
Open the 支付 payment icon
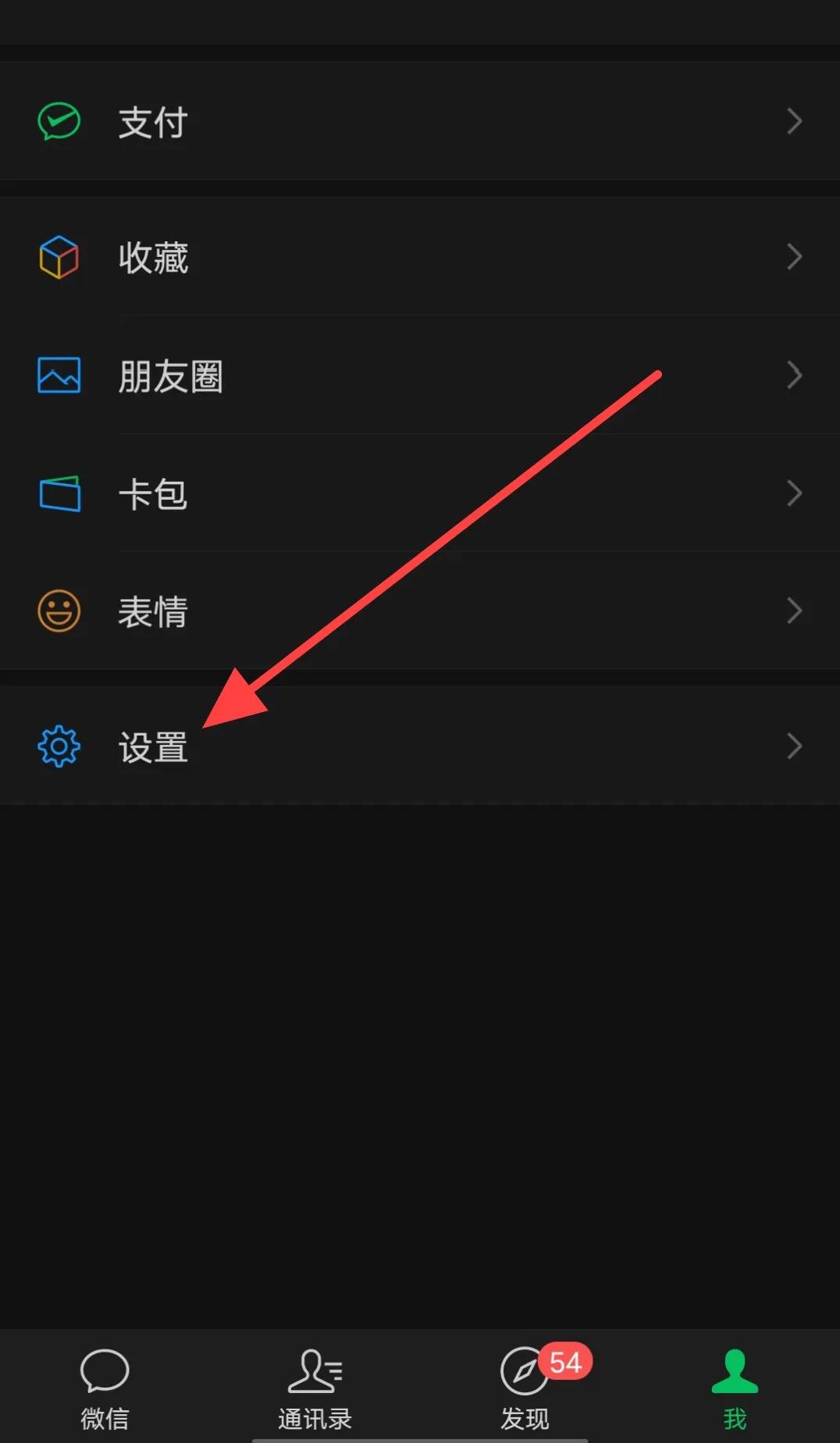[58, 121]
